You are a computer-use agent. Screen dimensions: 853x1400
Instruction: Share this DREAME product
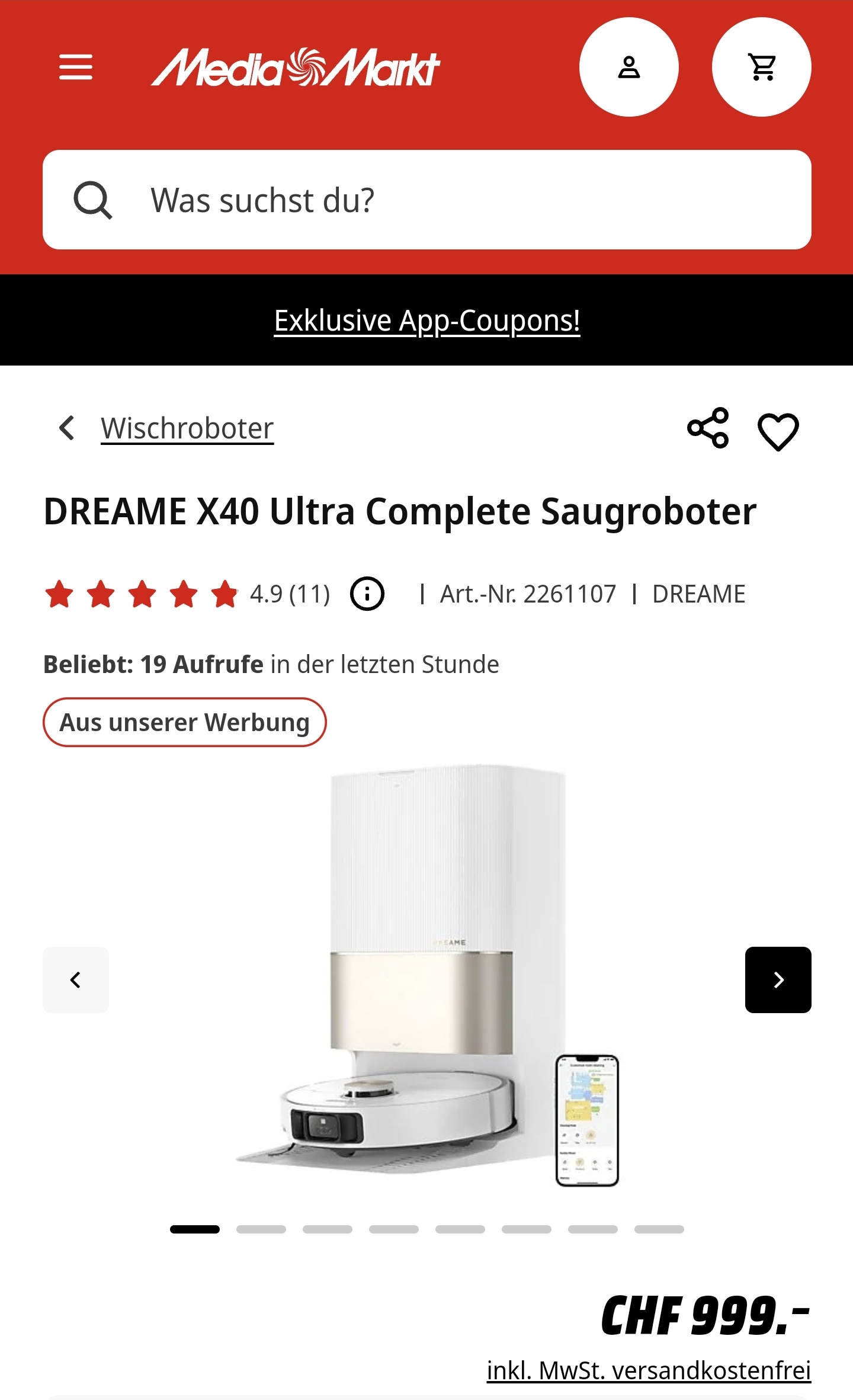708,428
